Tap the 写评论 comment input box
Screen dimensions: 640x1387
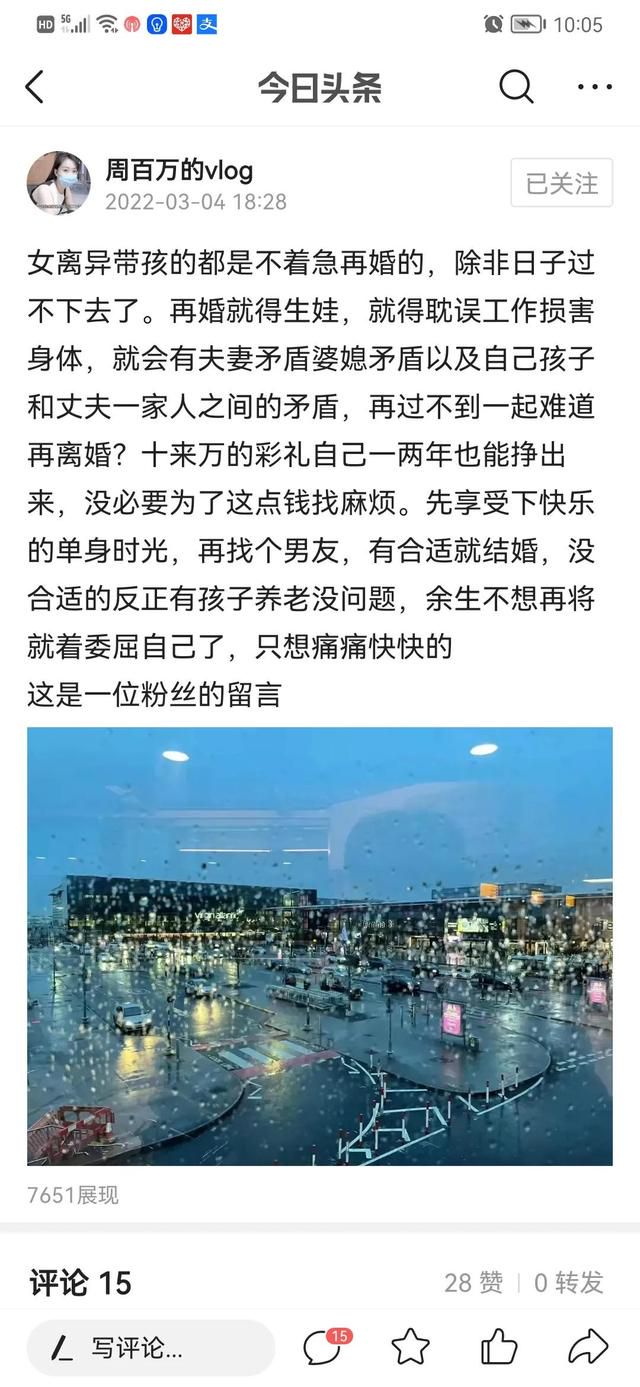click(150, 1347)
